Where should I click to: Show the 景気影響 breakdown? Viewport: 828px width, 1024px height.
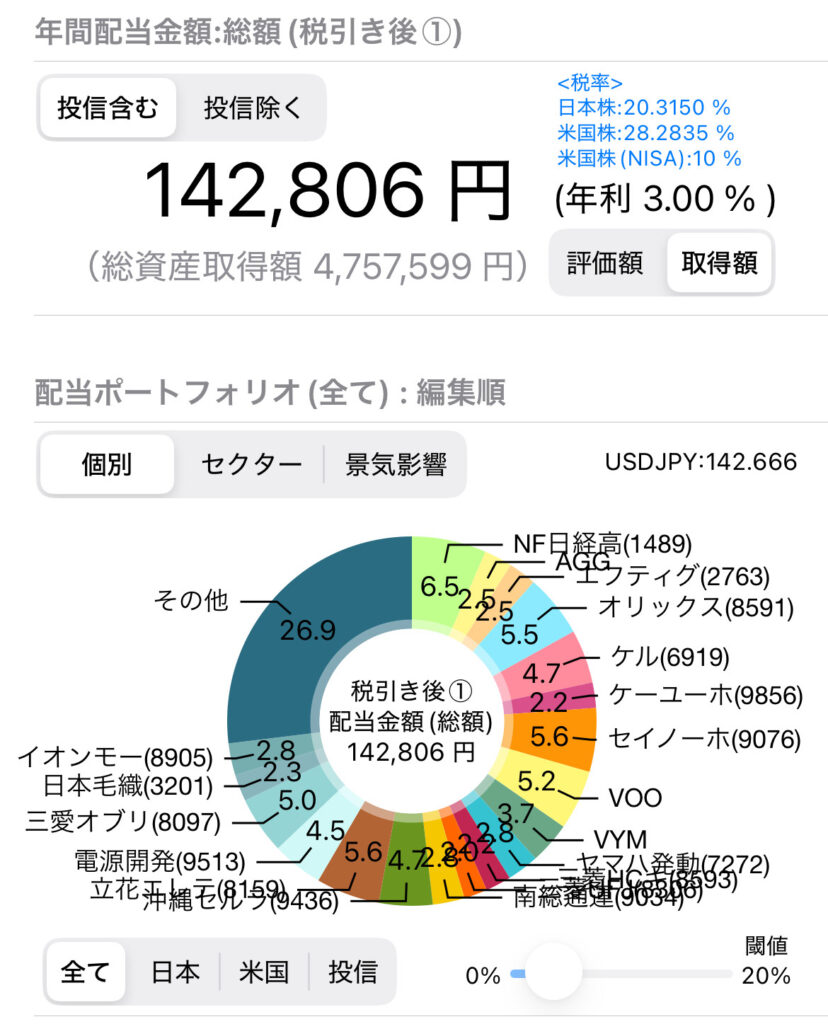tap(395, 465)
